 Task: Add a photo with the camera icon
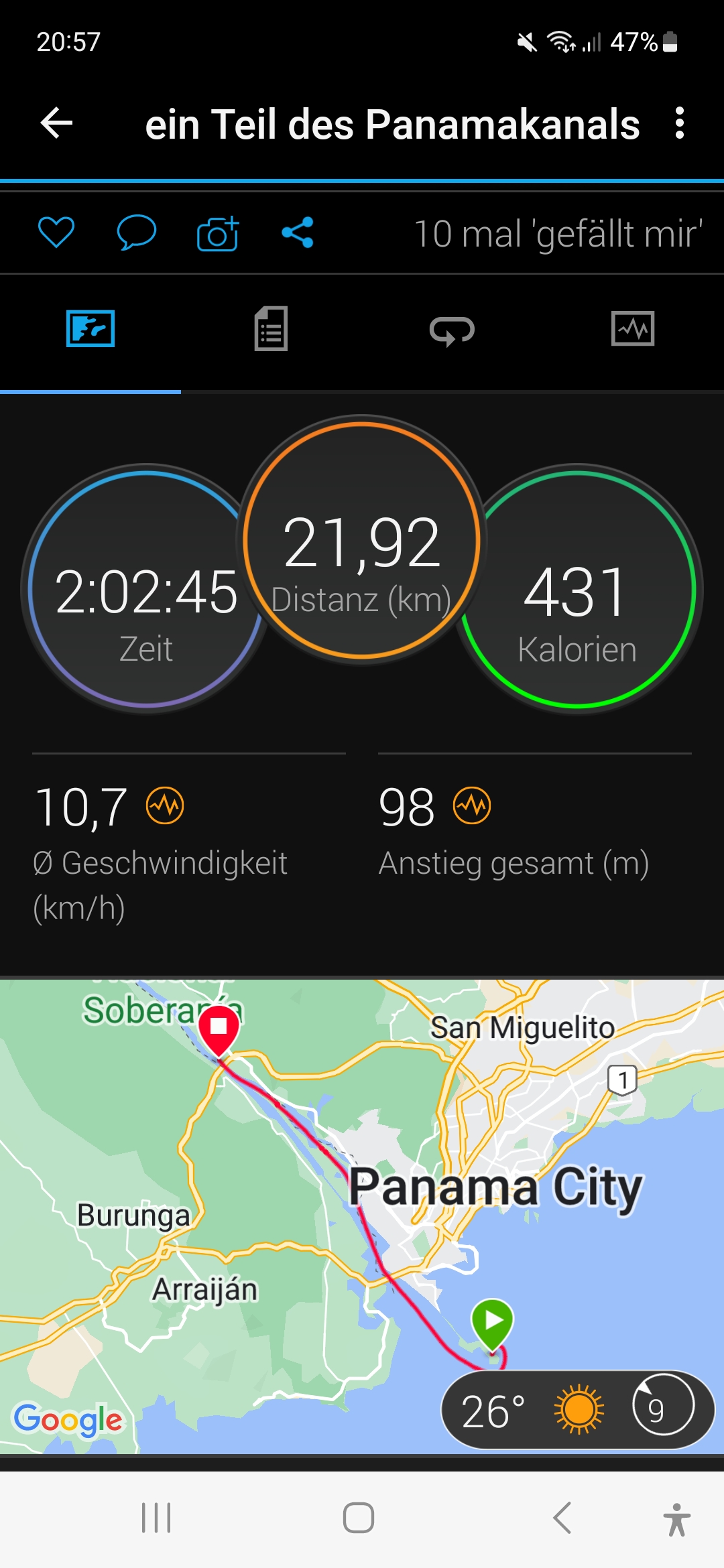pyautogui.click(x=218, y=233)
